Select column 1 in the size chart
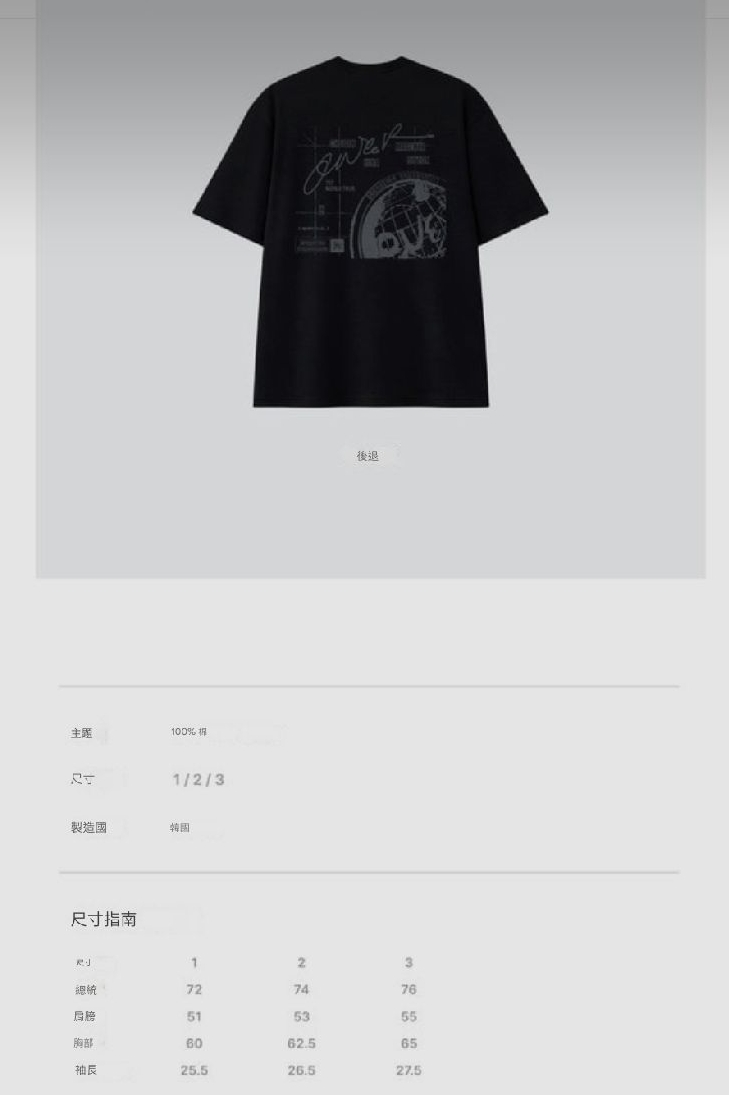 (194, 962)
